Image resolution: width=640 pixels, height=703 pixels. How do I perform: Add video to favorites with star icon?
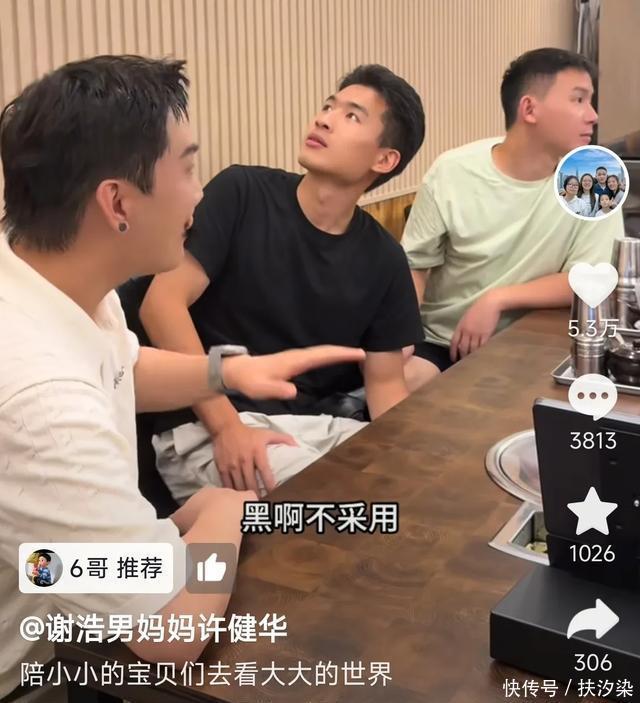click(592, 511)
